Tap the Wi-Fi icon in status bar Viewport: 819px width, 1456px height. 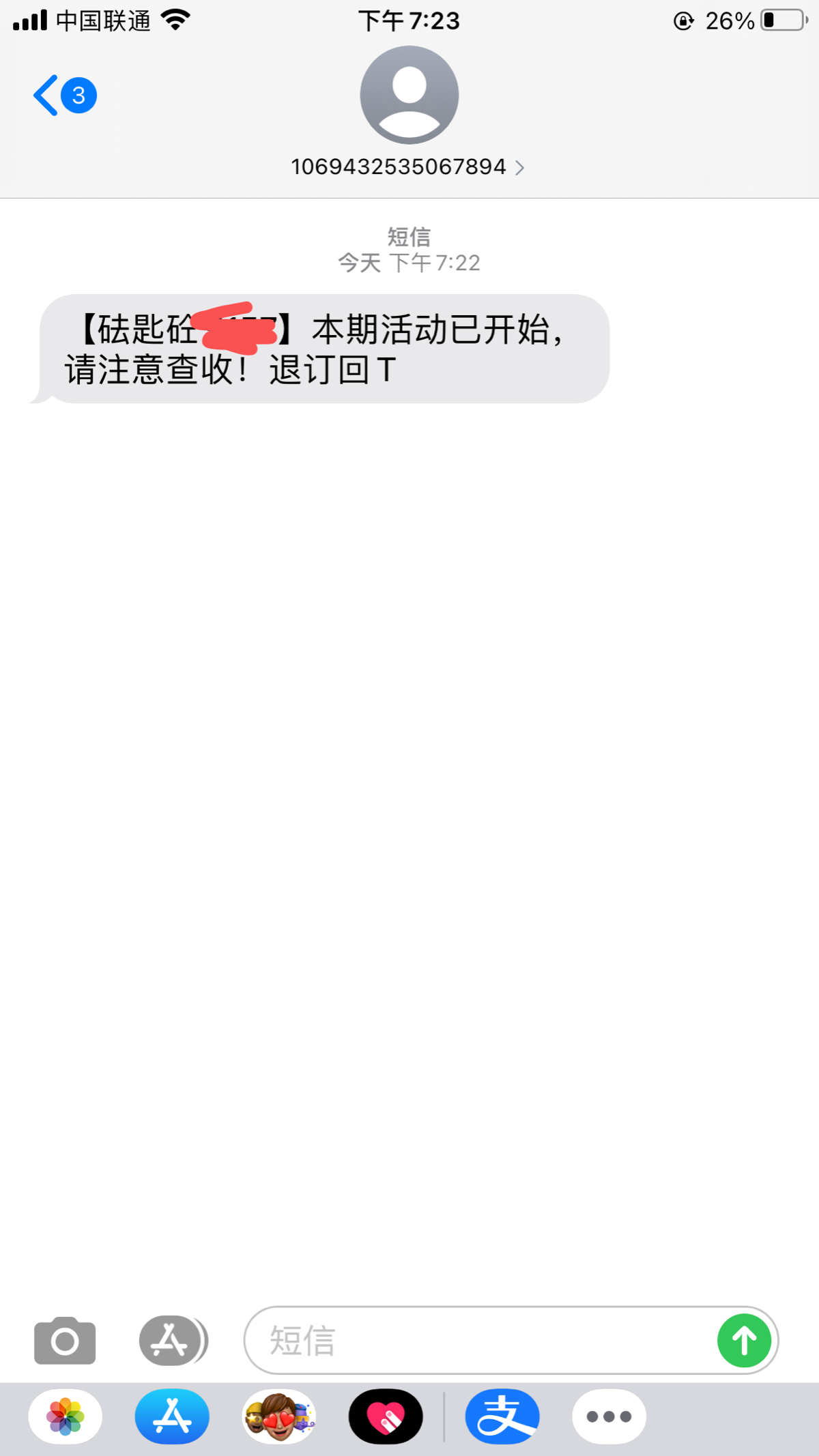[x=176, y=20]
